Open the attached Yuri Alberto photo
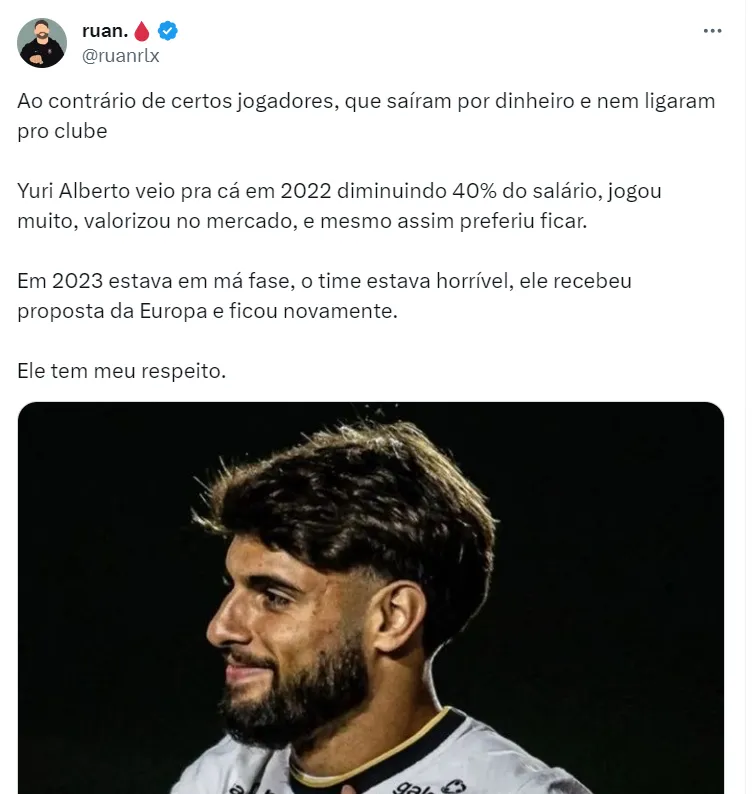The width and height of the screenshot is (752, 794). point(371,598)
